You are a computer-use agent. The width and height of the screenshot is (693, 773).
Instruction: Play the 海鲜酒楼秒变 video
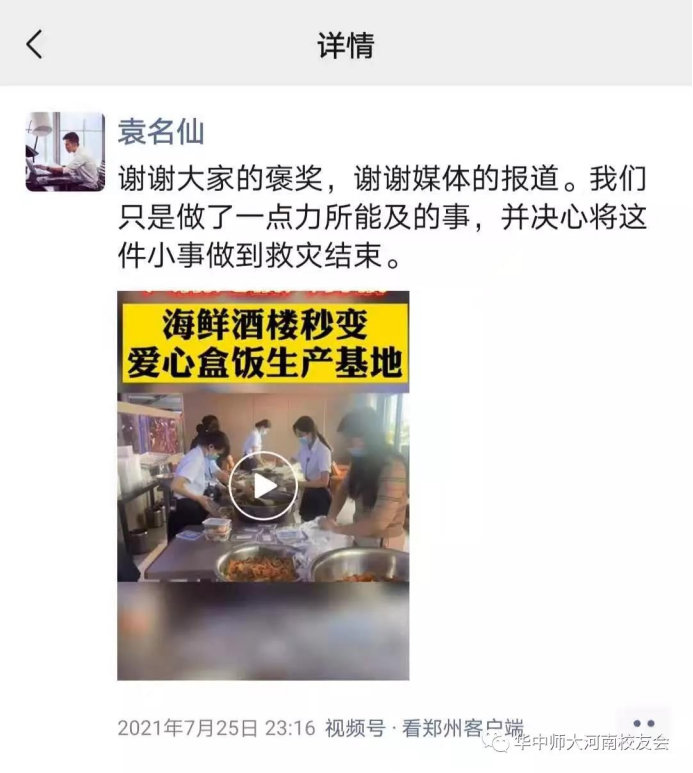point(263,486)
